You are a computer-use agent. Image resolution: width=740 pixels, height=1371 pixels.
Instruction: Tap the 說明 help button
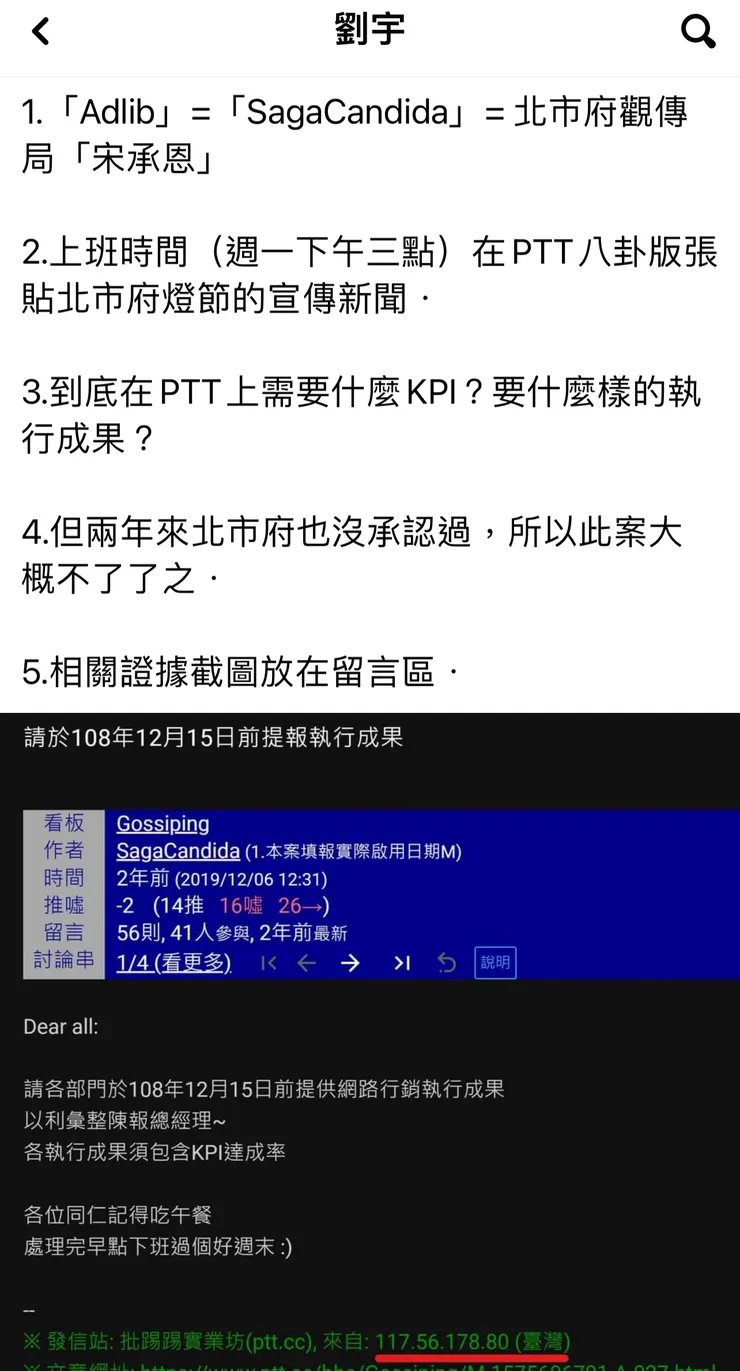[495, 962]
